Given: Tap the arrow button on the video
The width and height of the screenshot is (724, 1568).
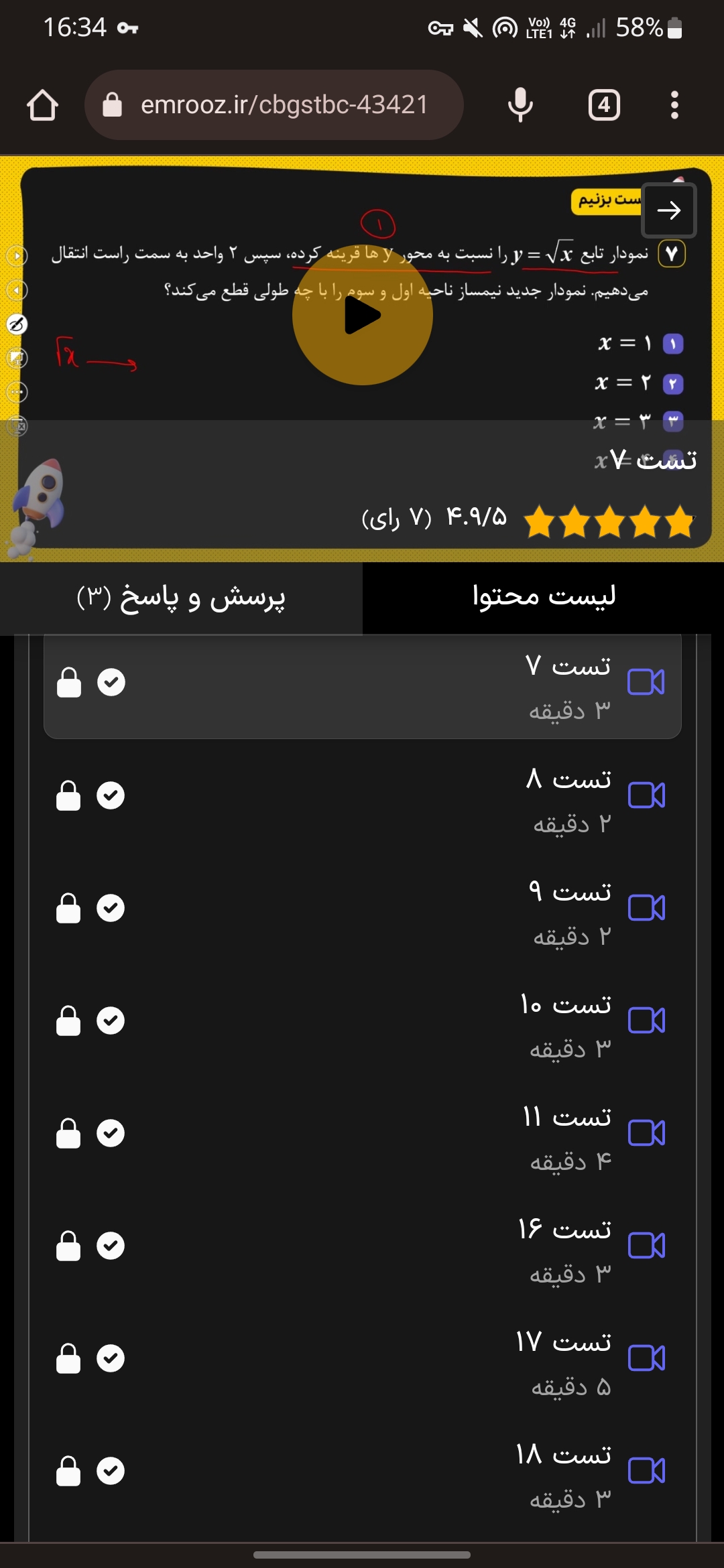Looking at the screenshot, I should pos(668,210).
